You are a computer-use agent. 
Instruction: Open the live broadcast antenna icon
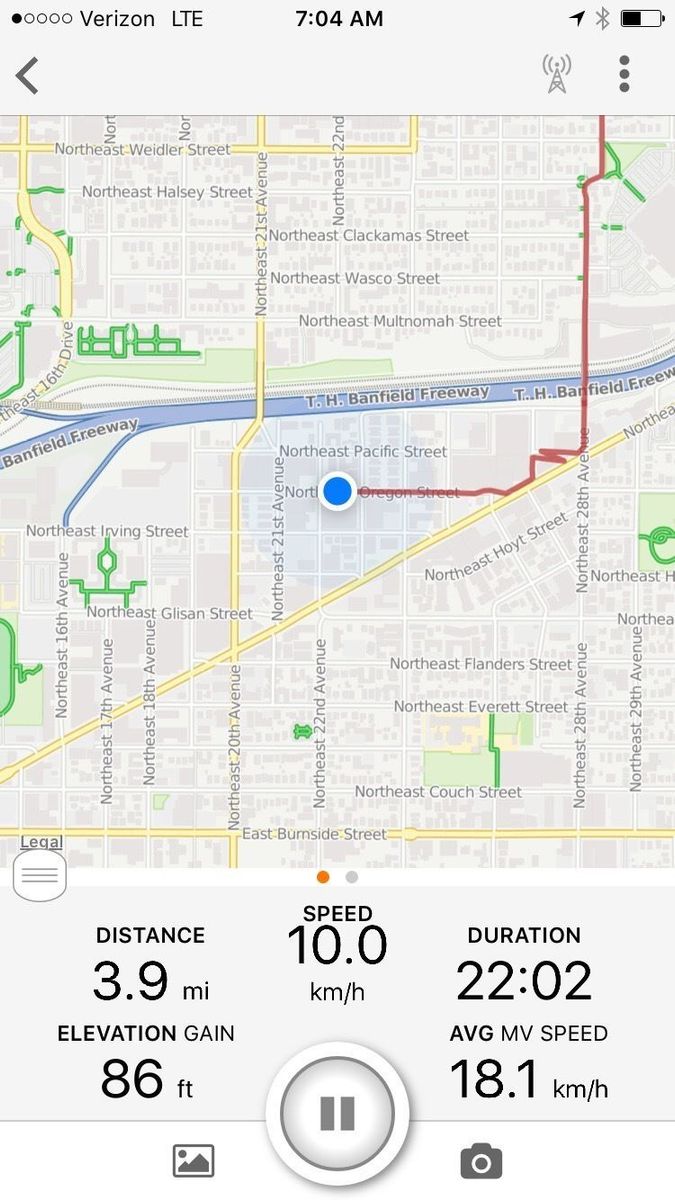(556, 74)
